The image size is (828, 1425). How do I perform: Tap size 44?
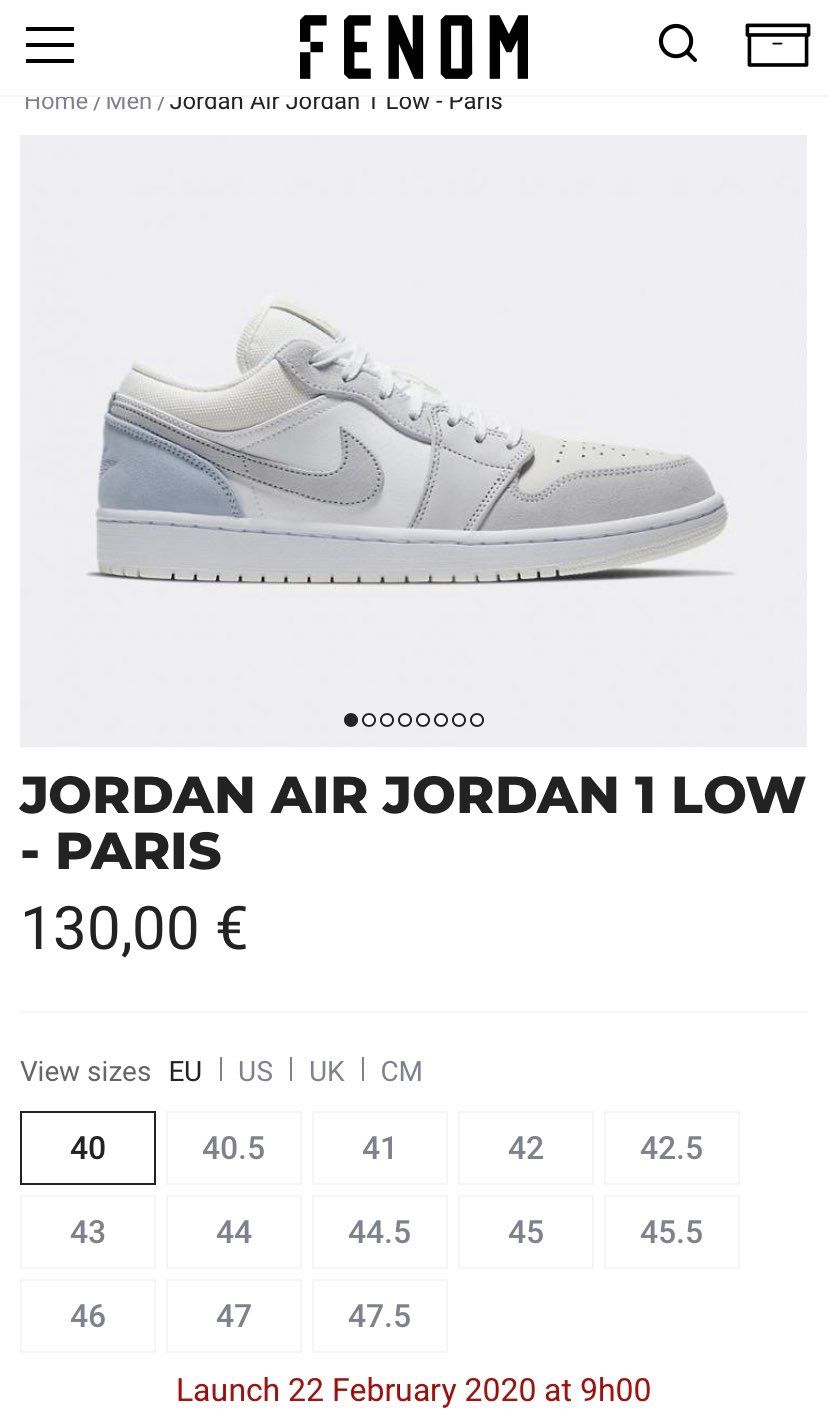click(234, 1232)
